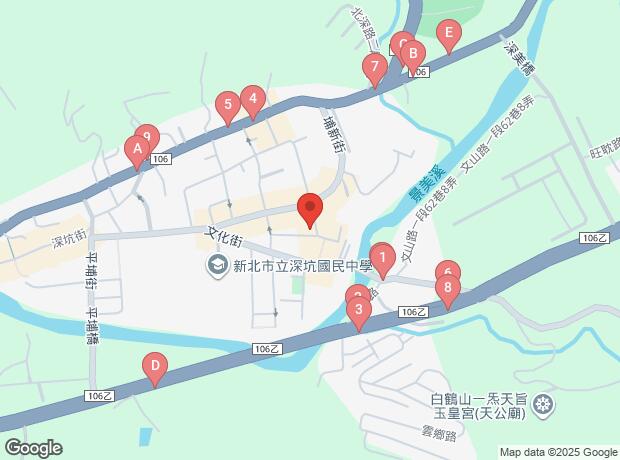Tap the numbered marker 5

(228, 106)
